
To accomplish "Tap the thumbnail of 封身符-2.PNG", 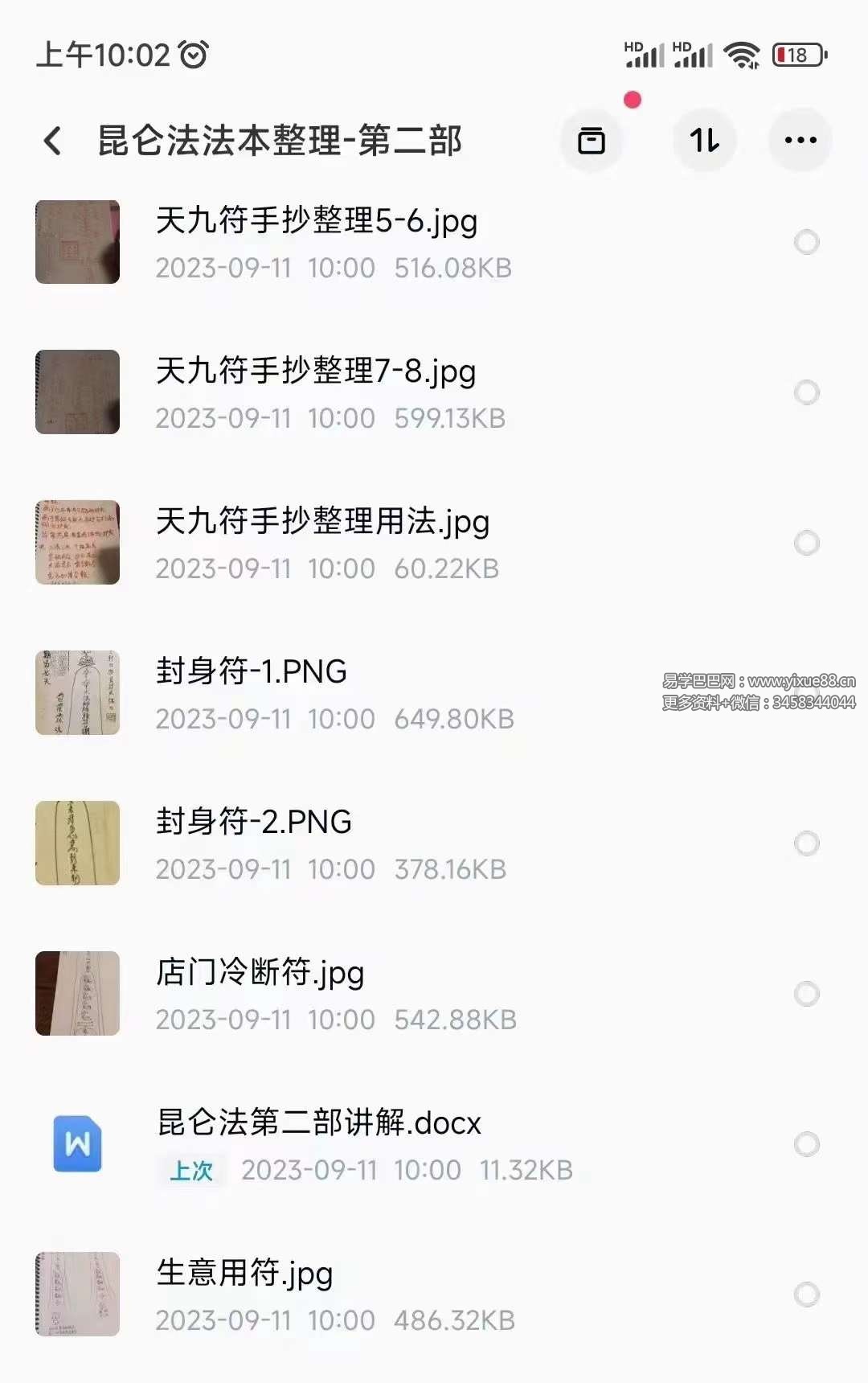I will pos(76,843).
